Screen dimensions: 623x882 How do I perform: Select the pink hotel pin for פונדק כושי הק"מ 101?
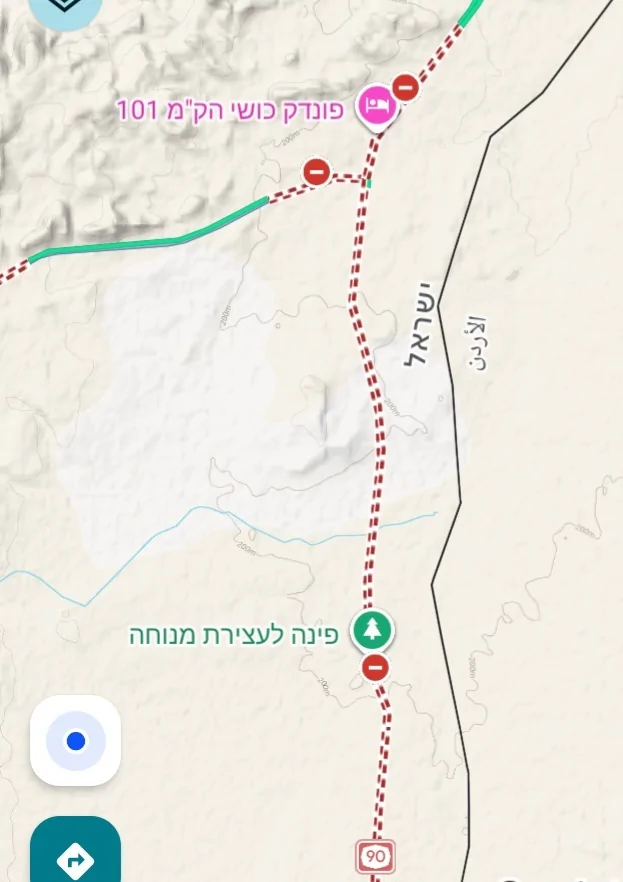[x=377, y=104]
